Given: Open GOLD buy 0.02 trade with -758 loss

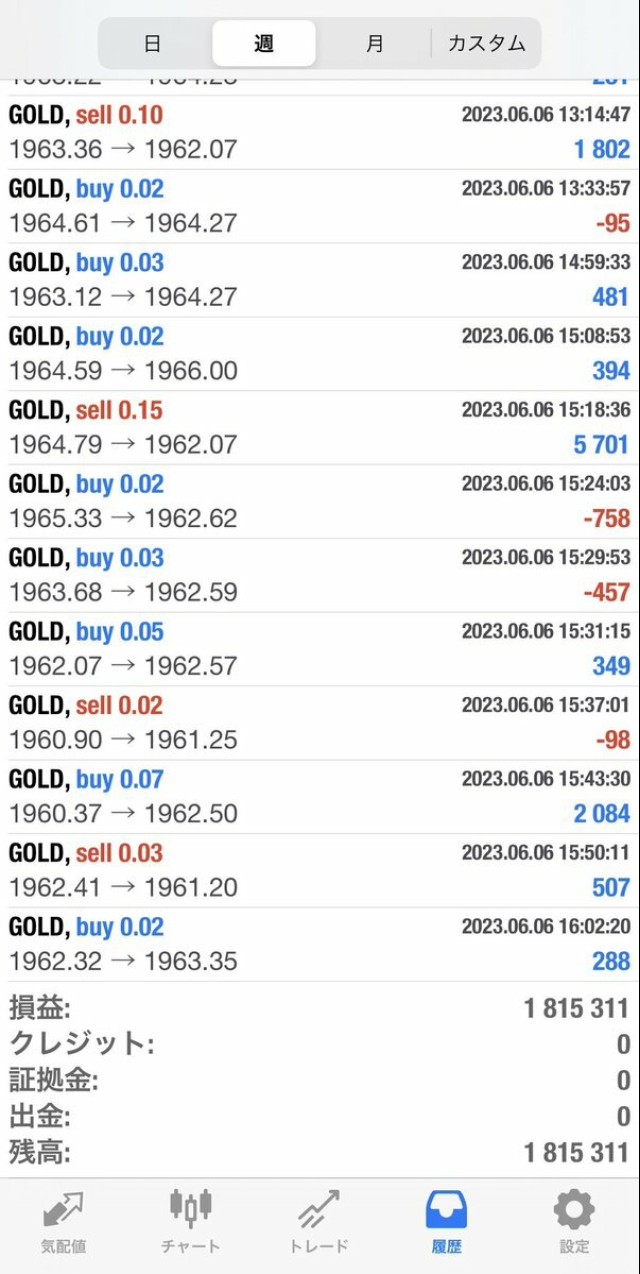Looking at the screenshot, I should tap(320, 502).
